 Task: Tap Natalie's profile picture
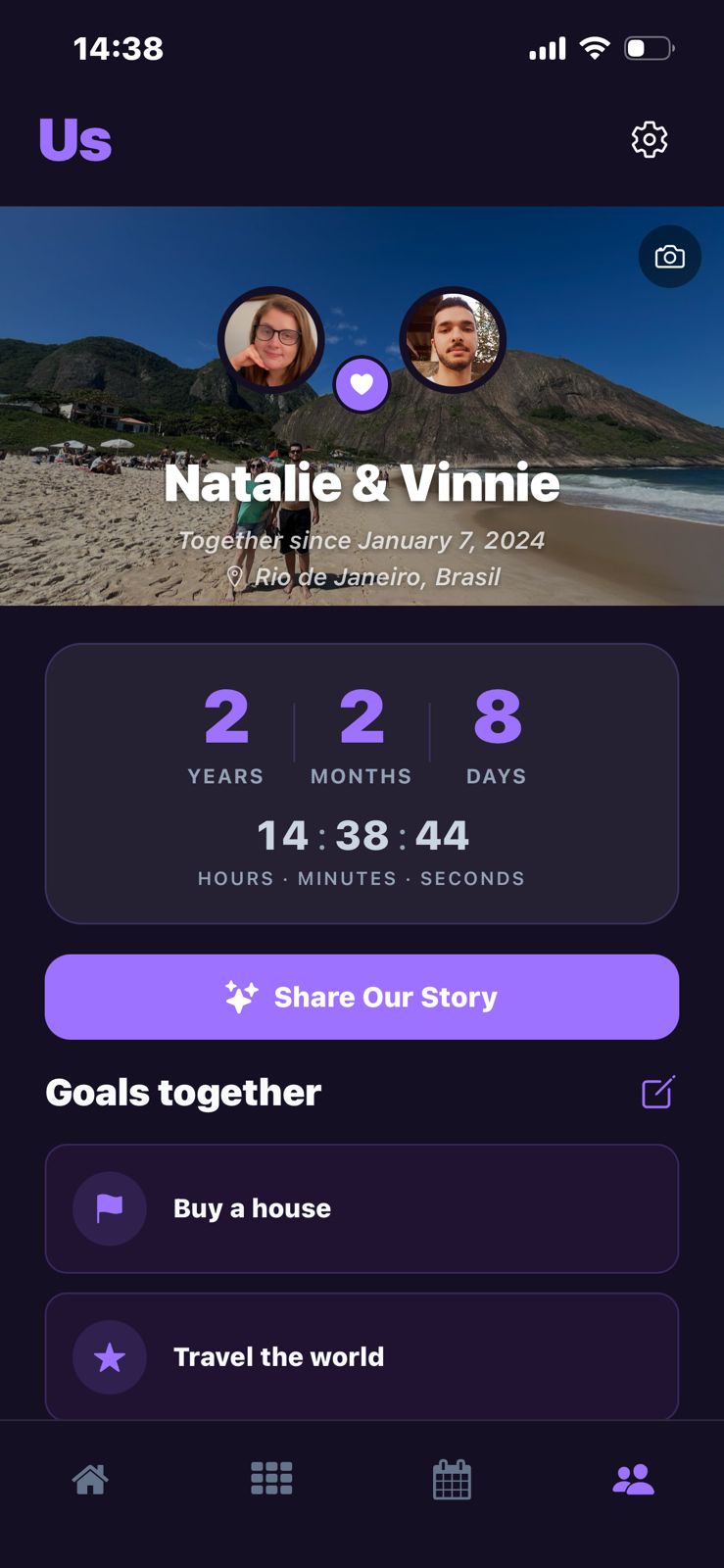[x=270, y=339]
